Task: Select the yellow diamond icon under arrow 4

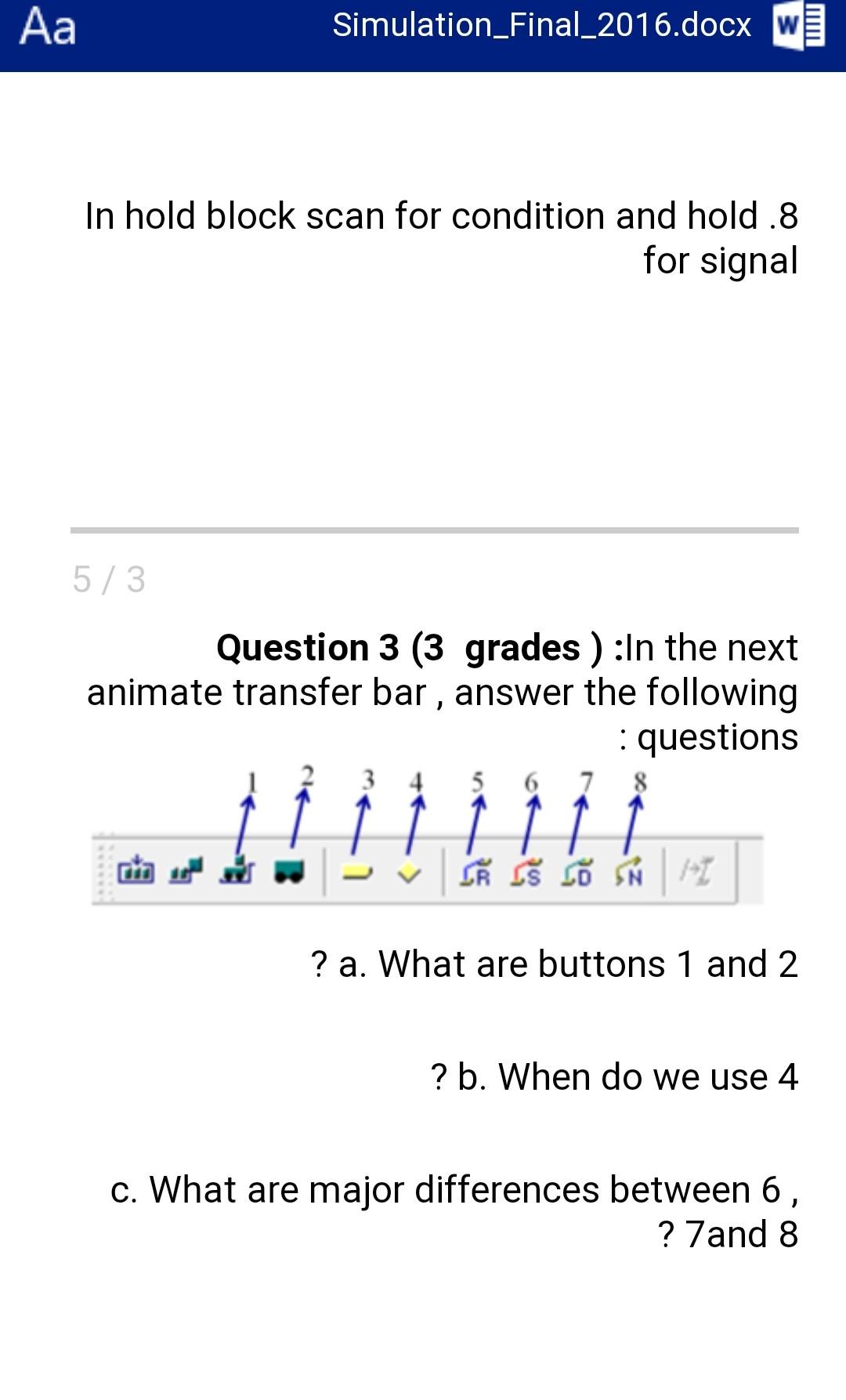Action: (408, 871)
